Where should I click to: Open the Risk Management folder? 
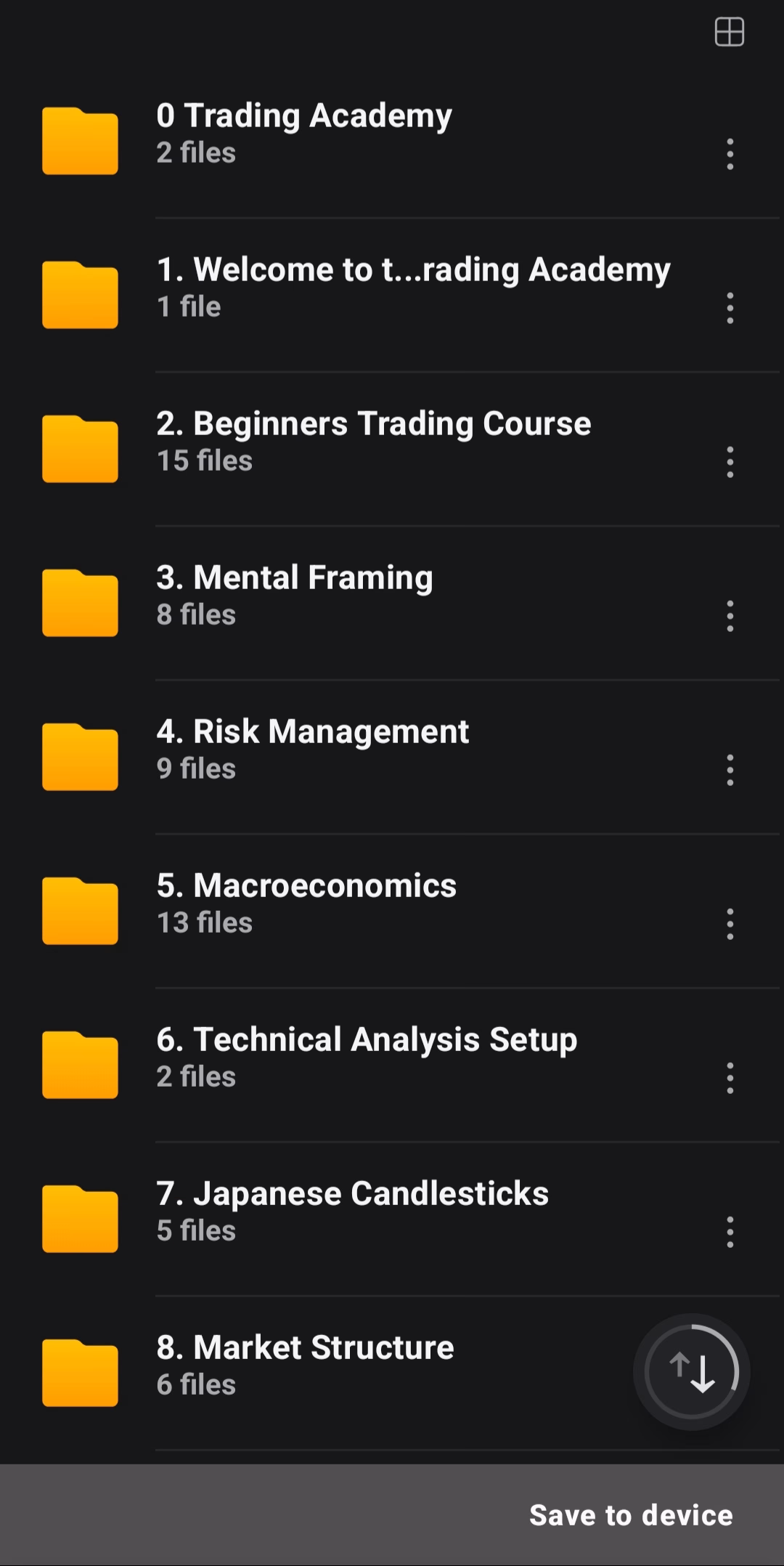[312, 750]
